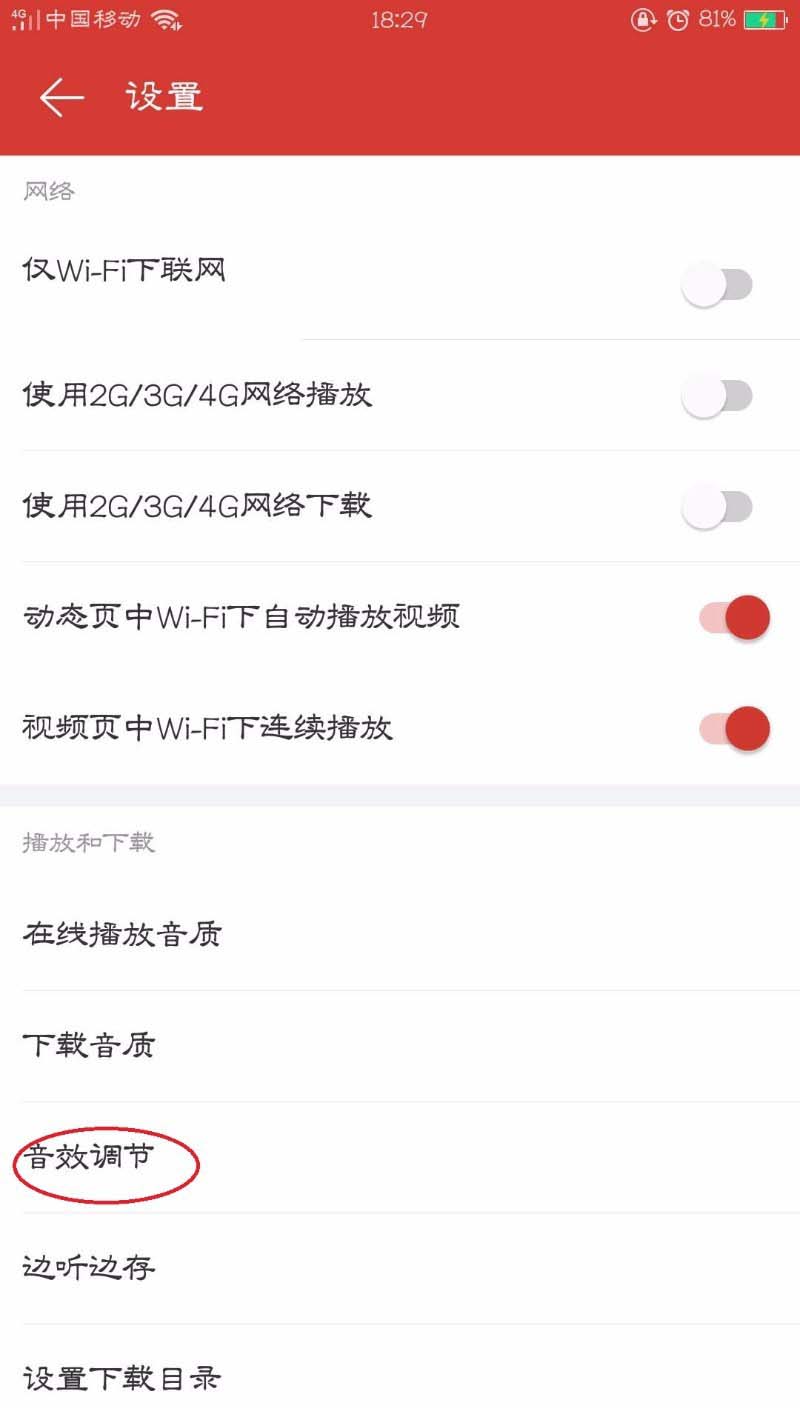The height and width of the screenshot is (1408, 800).
Task: Enable the 仅Wi-Fi下联网 switch
Action: tap(717, 285)
